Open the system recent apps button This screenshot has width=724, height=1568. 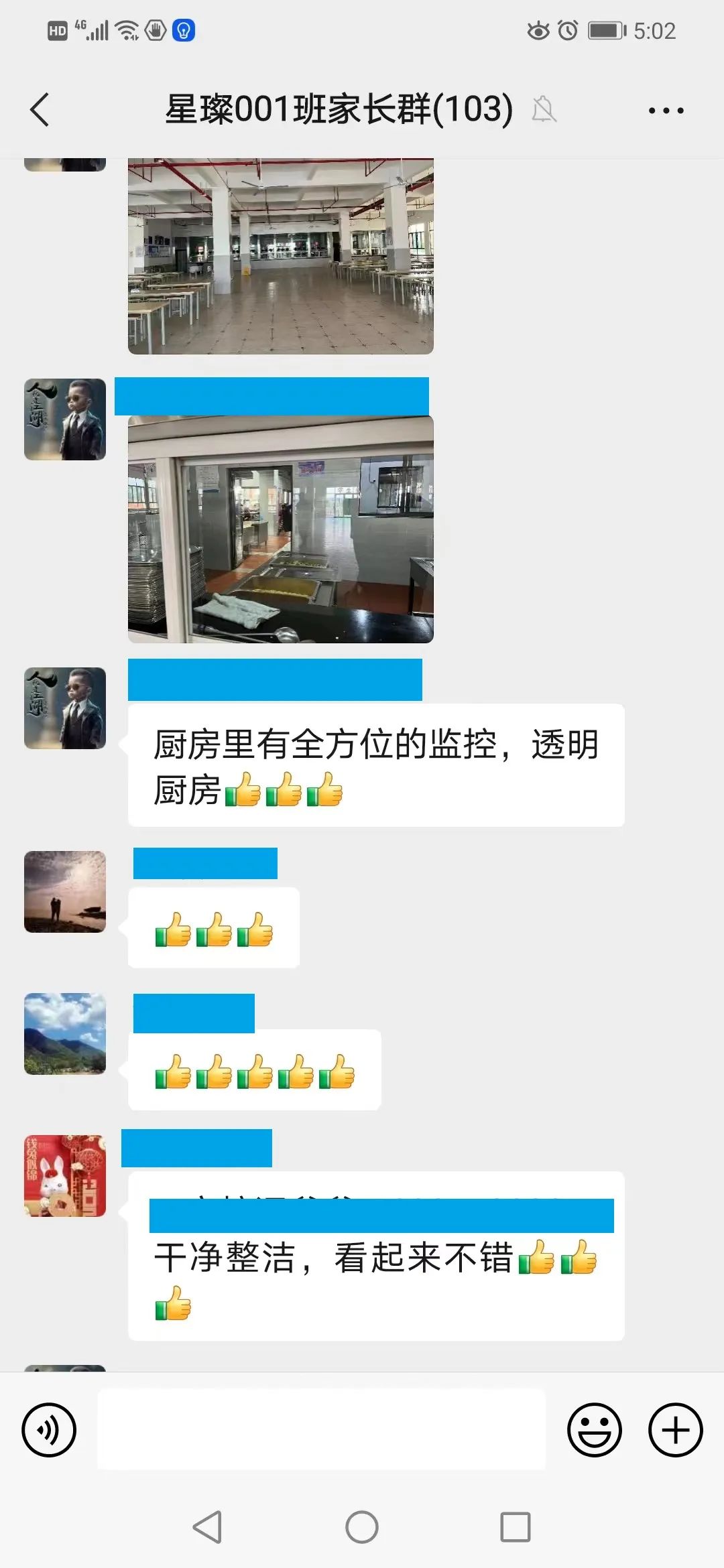point(516,1527)
